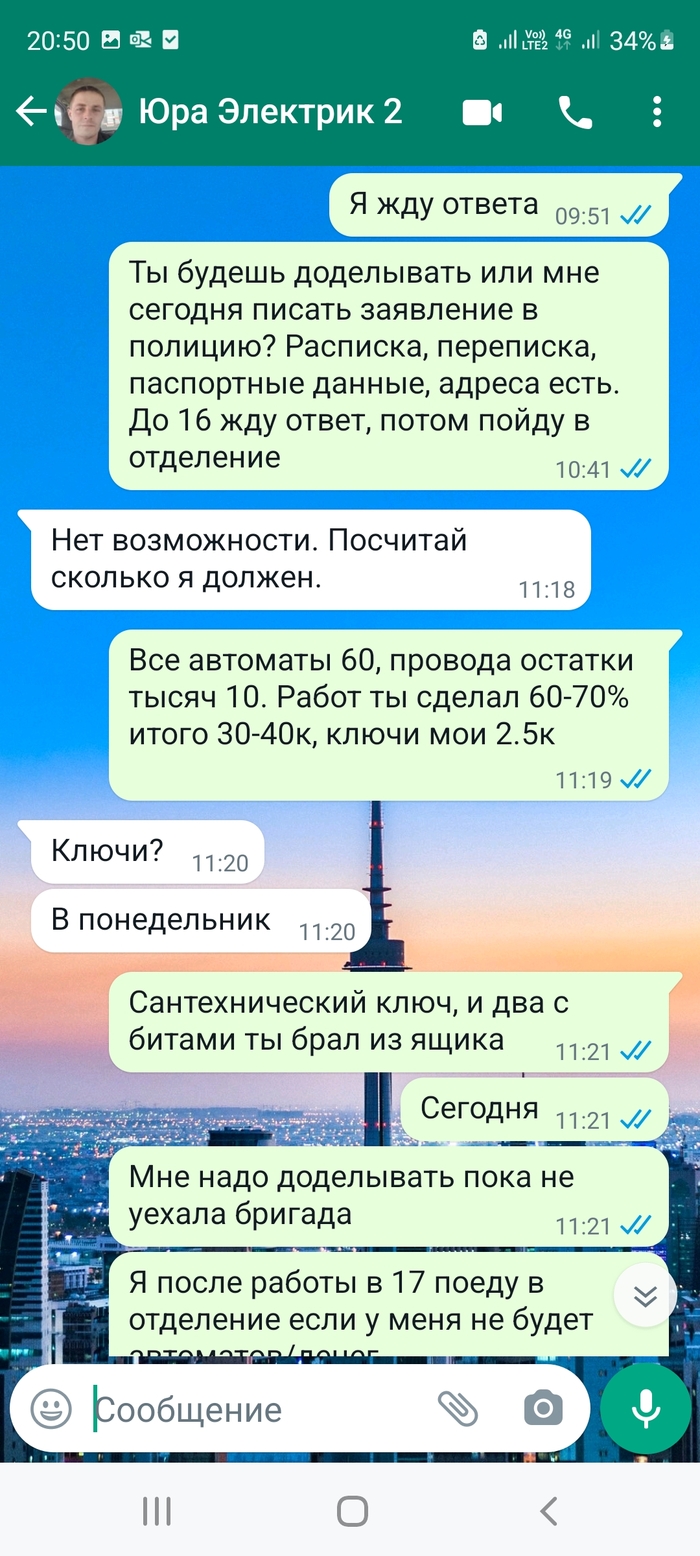Go to the home screen
The height and width of the screenshot is (1556, 700).
[x=352, y=1511]
